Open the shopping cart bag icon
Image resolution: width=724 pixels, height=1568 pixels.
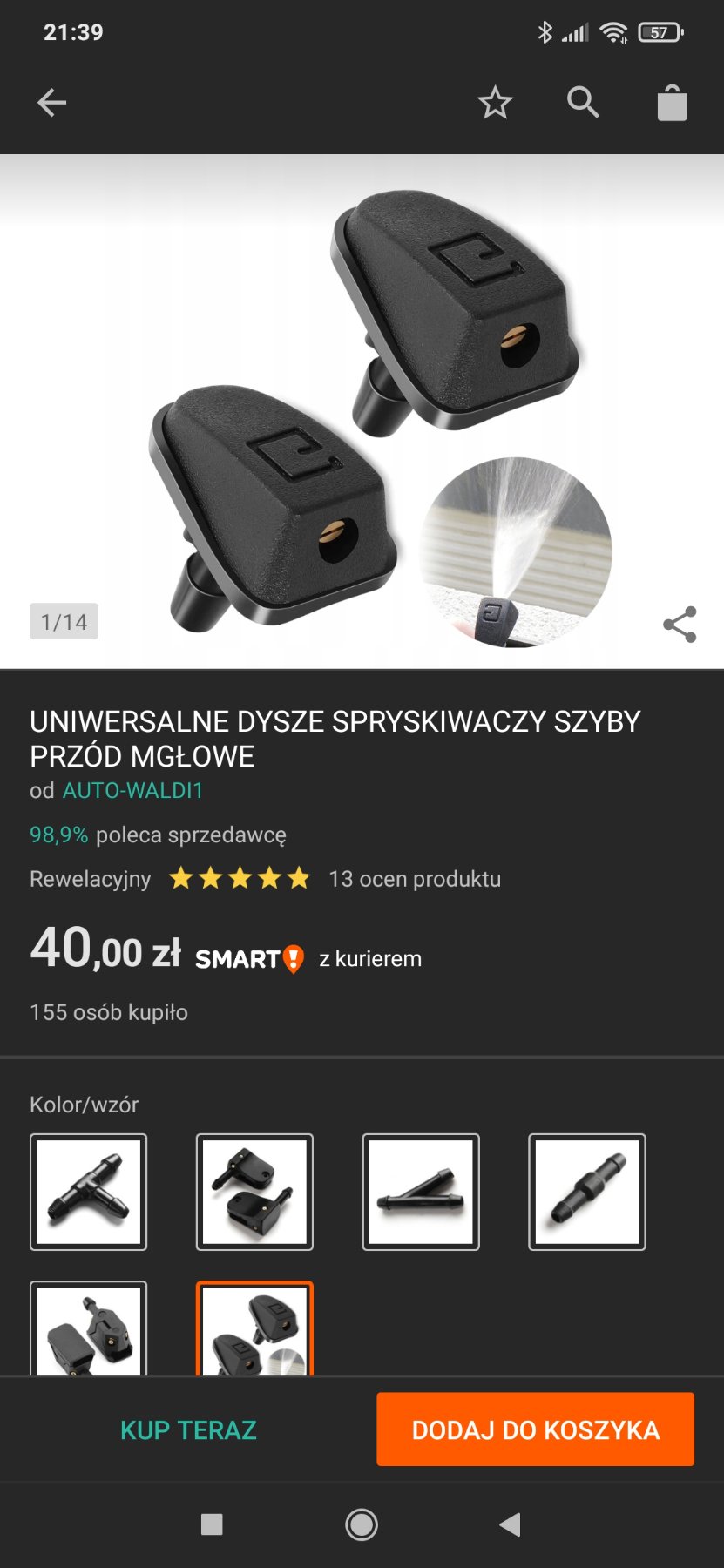[672, 103]
